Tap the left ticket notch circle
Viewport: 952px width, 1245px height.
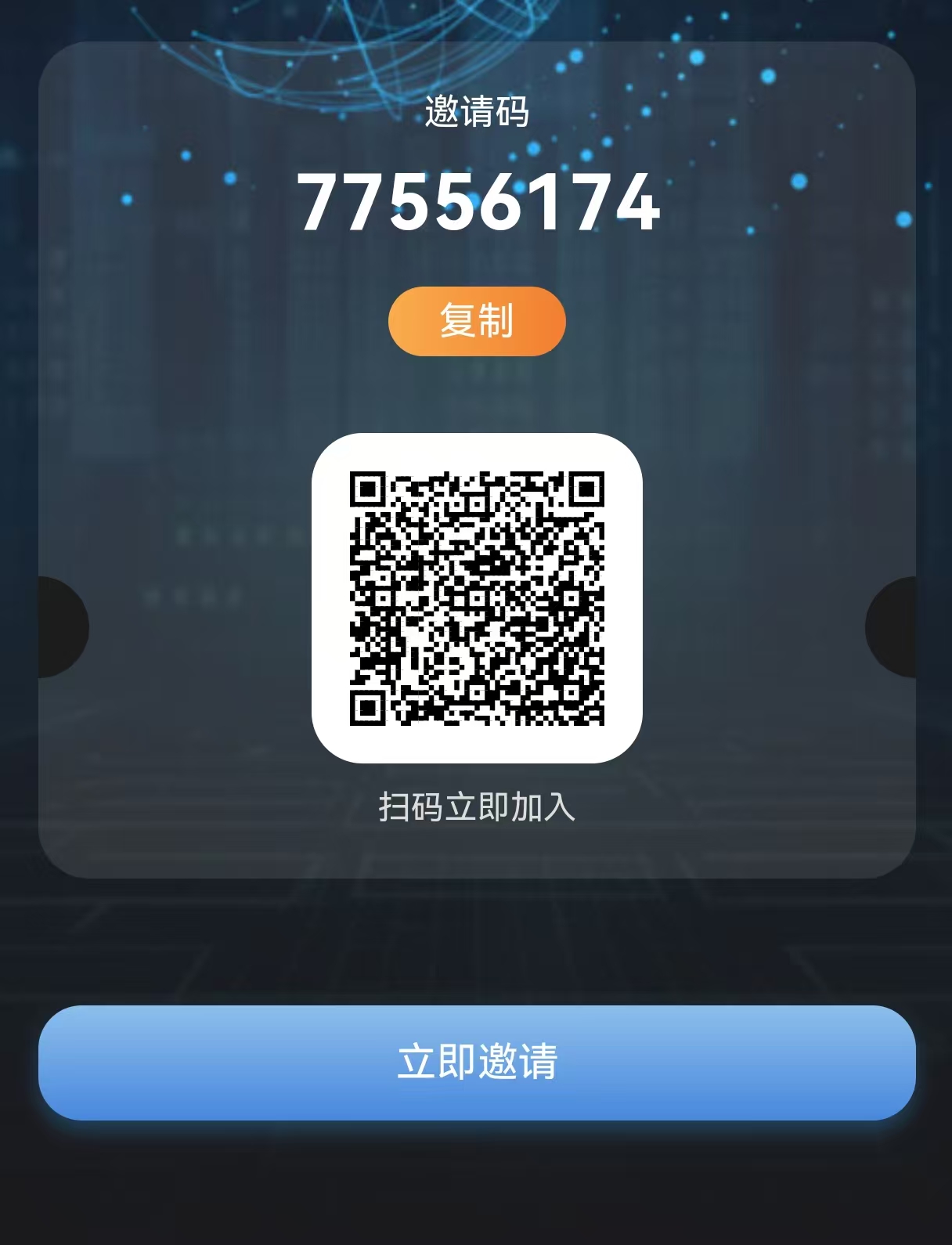pyautogui.click(x=63, y=626)
